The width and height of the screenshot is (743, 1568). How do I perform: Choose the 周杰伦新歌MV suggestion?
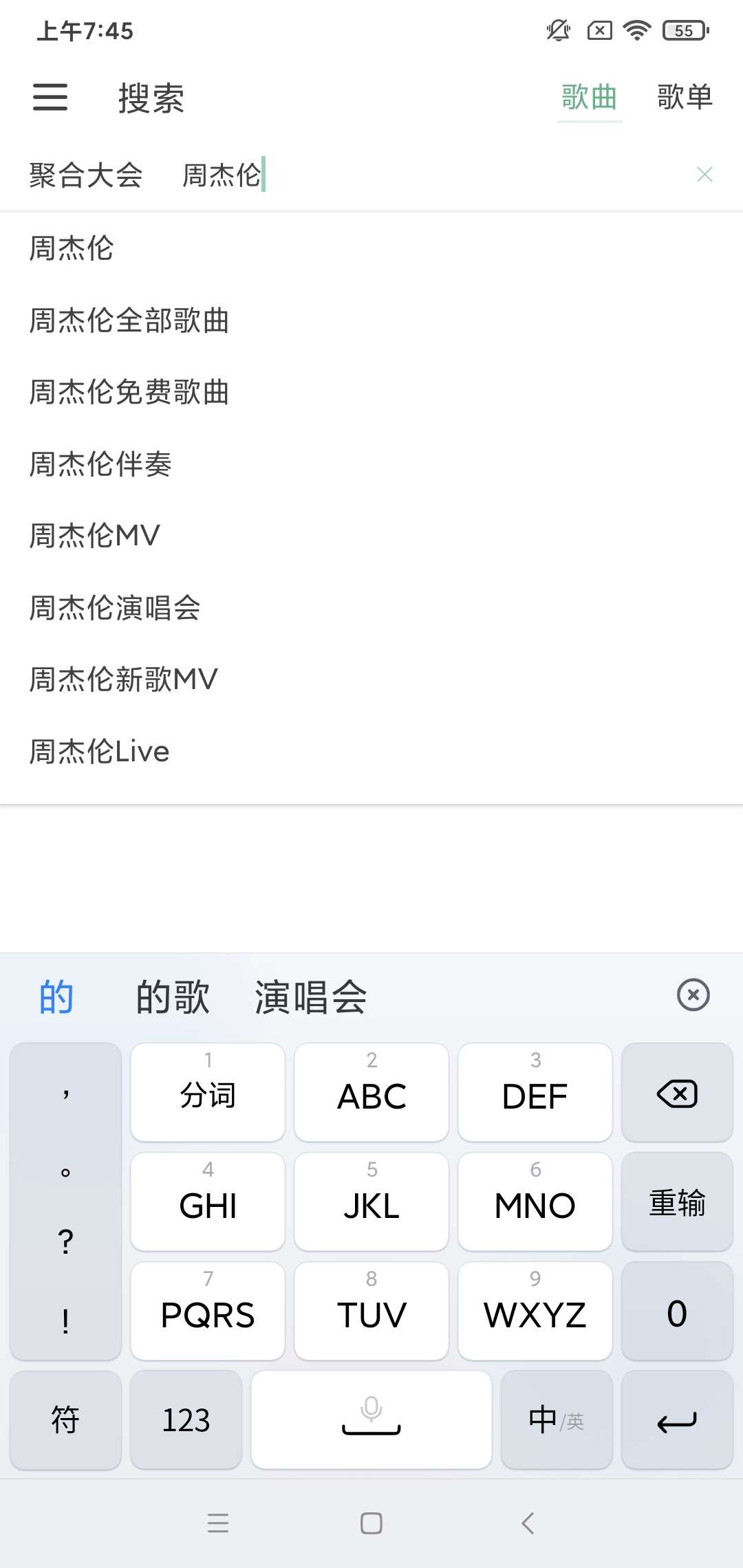click(x=124, y=679)
